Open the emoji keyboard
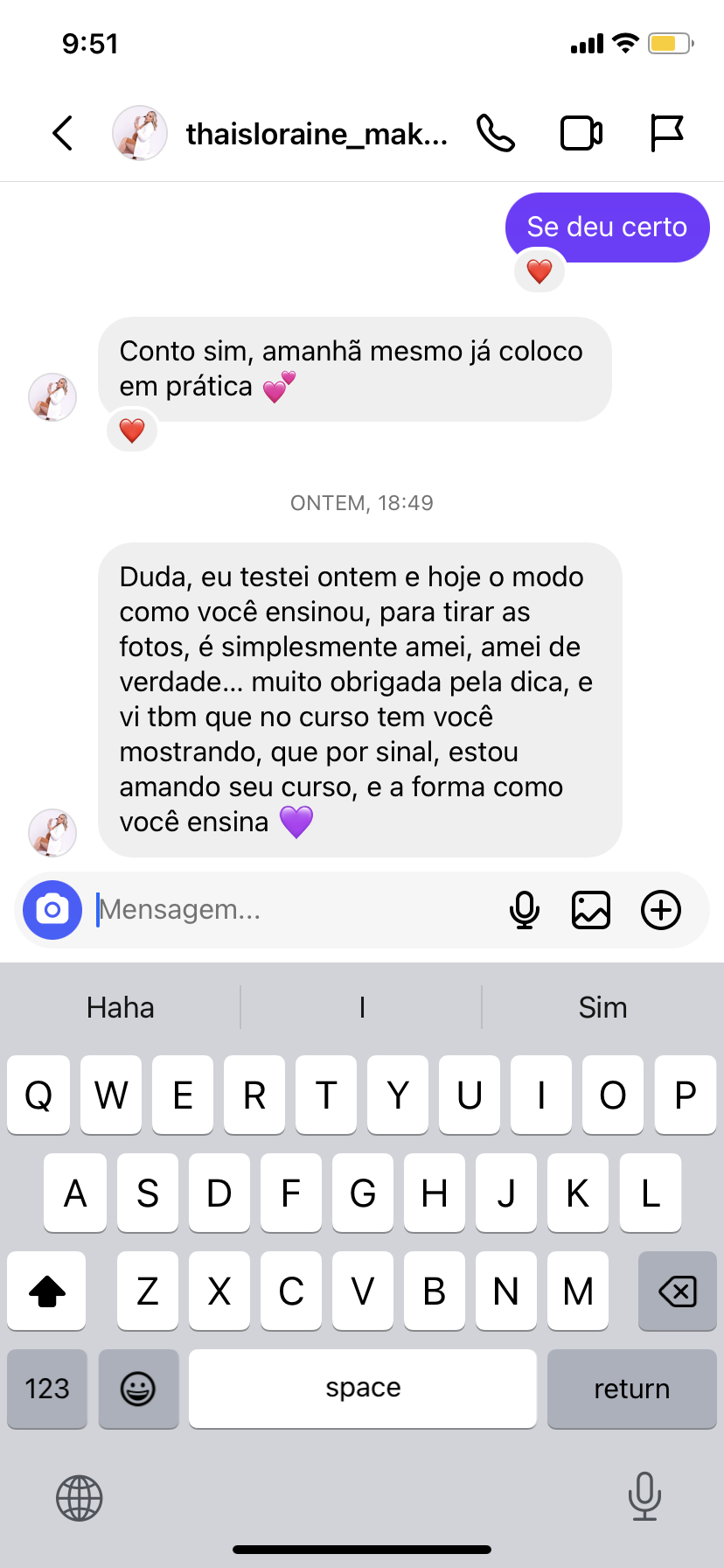The height and width of the screenshot is (1568, 724). tap(138, 1389)
